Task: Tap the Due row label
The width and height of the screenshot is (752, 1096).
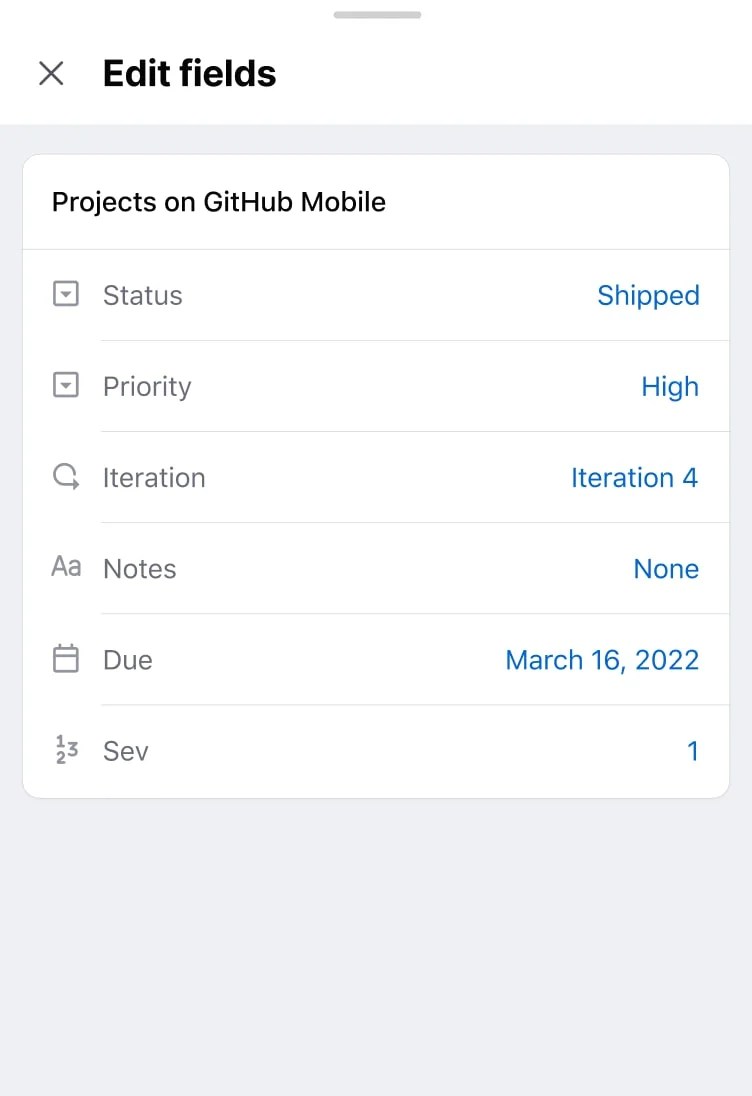Action: tap(127, 659)
